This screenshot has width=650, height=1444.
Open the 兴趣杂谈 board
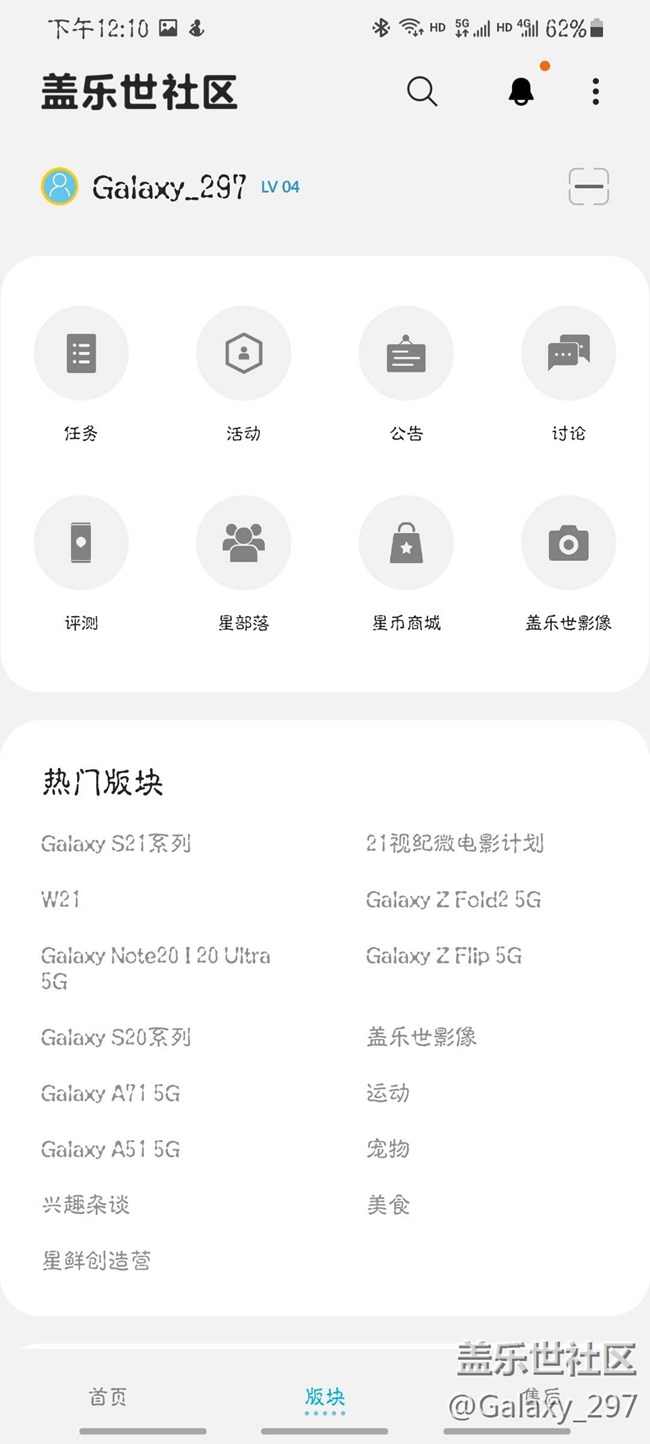86,1205
